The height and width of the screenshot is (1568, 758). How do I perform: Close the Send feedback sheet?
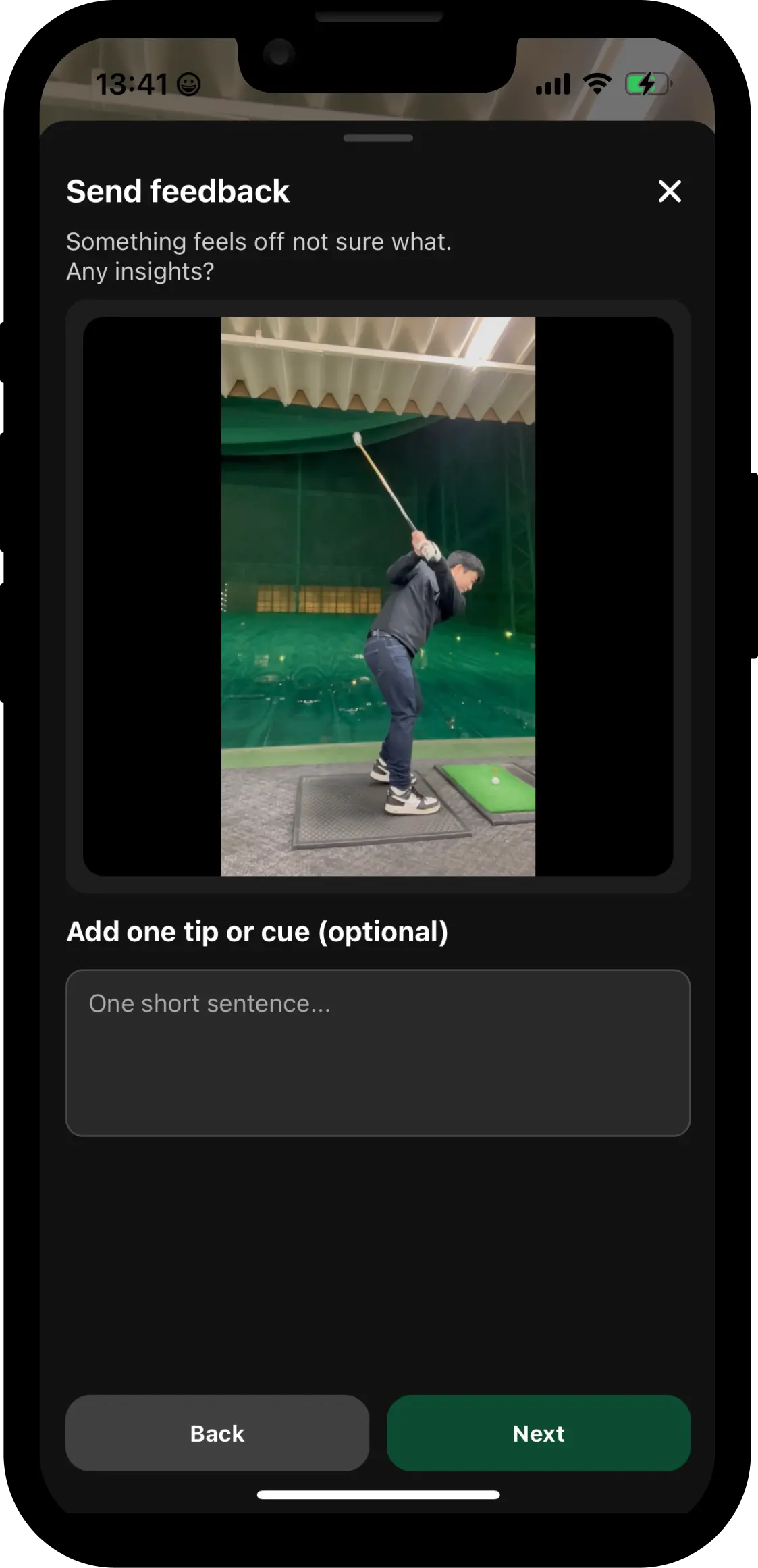click(669, 191)
